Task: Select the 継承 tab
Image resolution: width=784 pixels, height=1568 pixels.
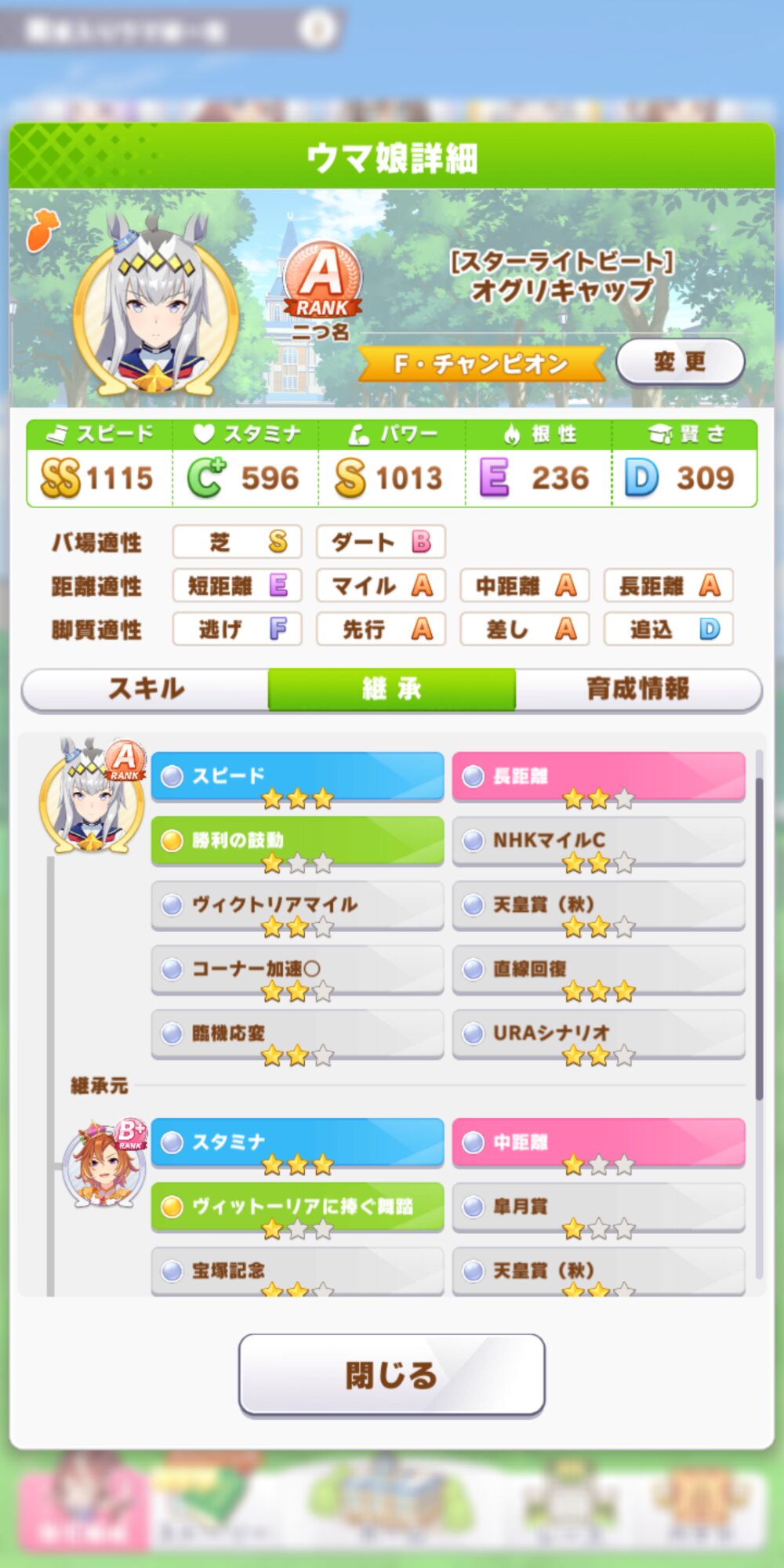Action: (x=391, y=689)
